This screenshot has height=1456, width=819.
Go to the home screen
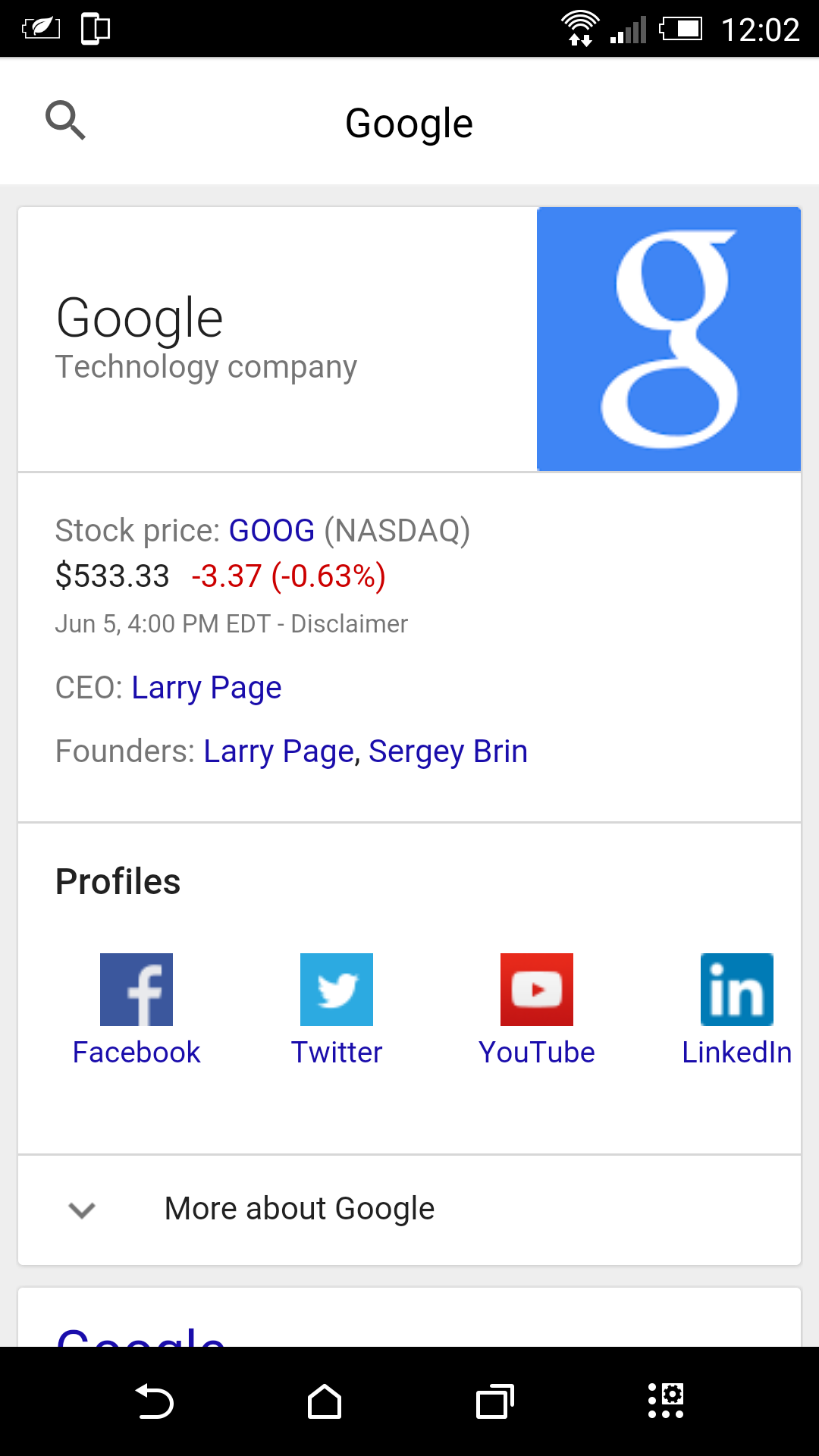[325, 1401]
